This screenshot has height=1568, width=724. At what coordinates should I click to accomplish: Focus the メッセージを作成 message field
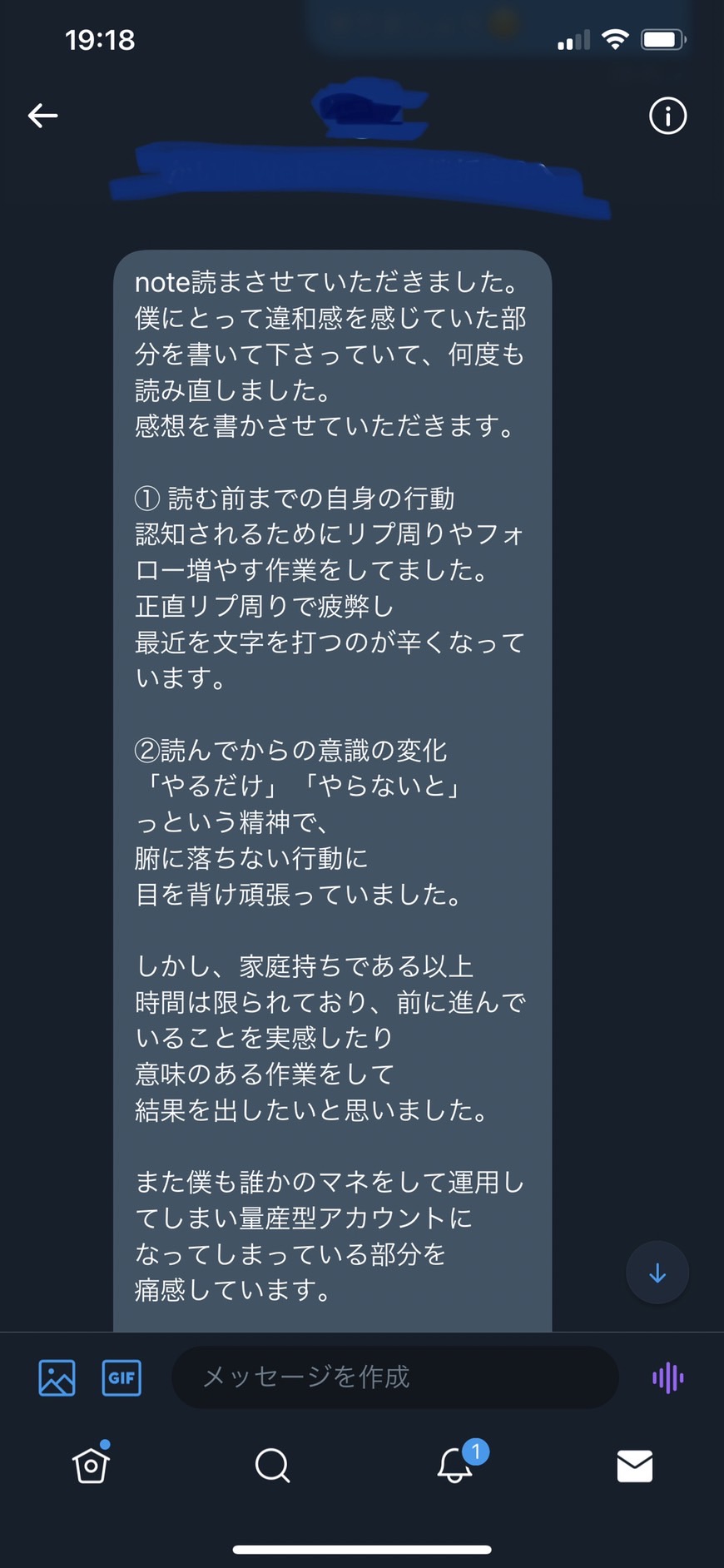395,1377
